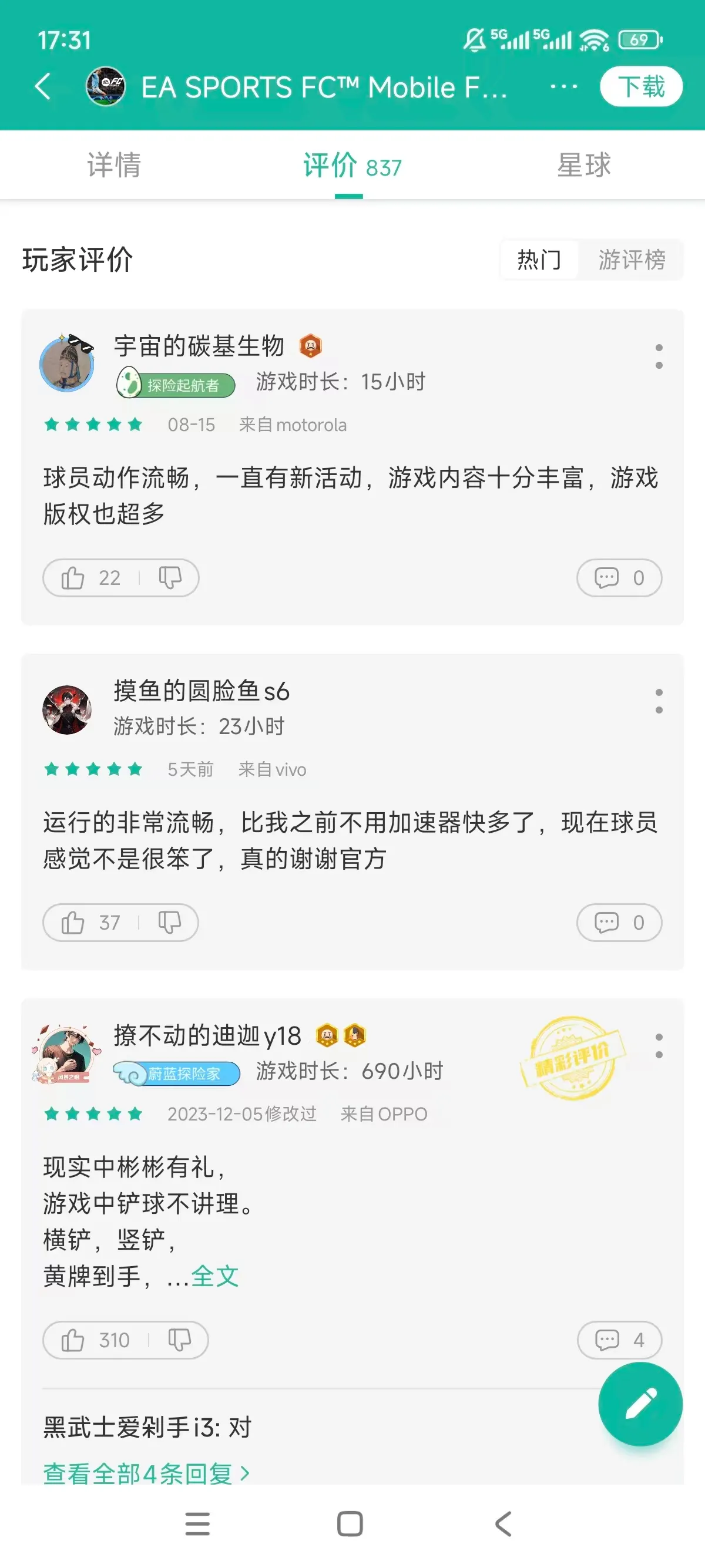Tap the 下载 download button
705x1568 pixels.
642,87
